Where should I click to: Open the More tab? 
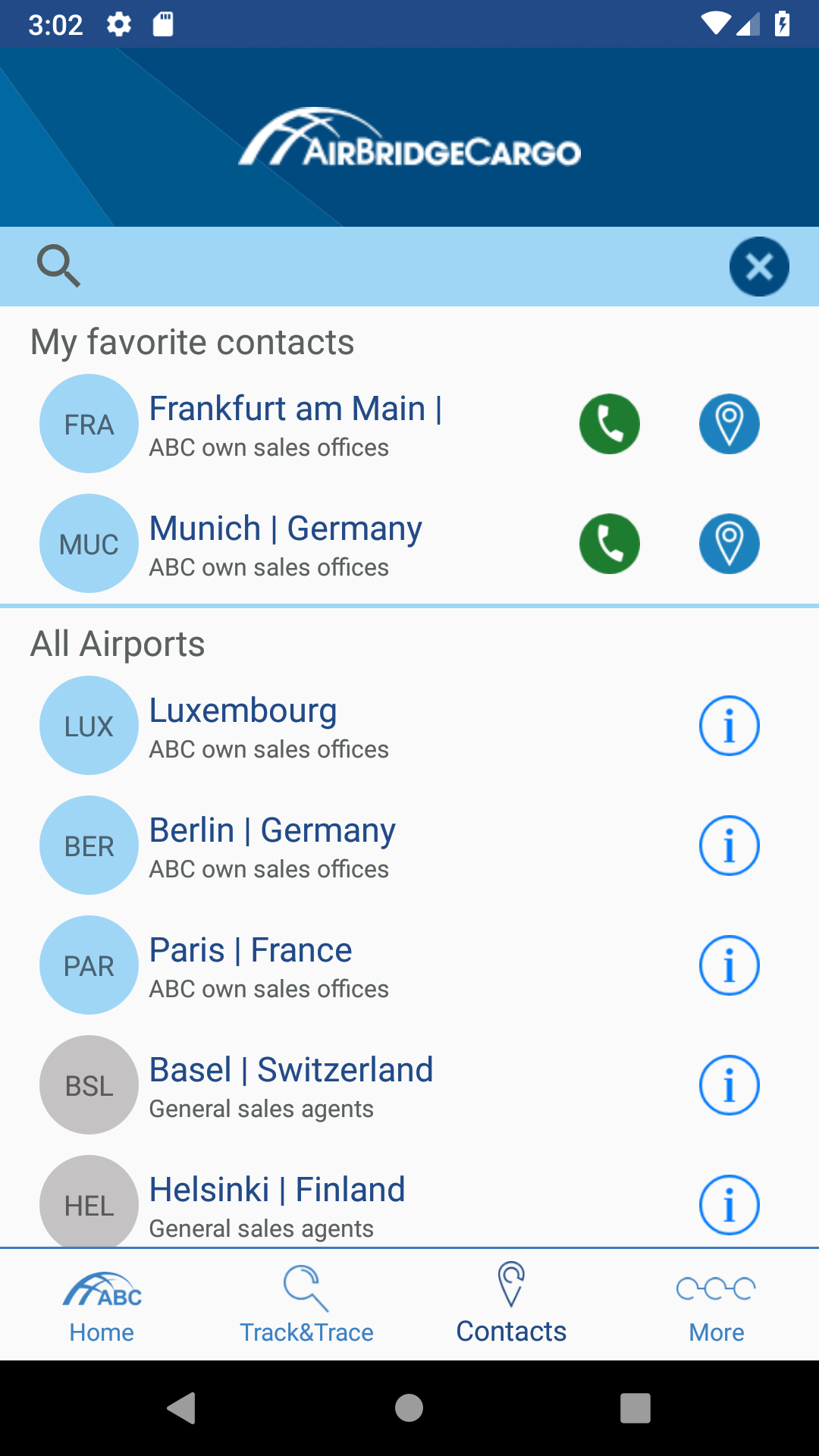(717, 1304)
